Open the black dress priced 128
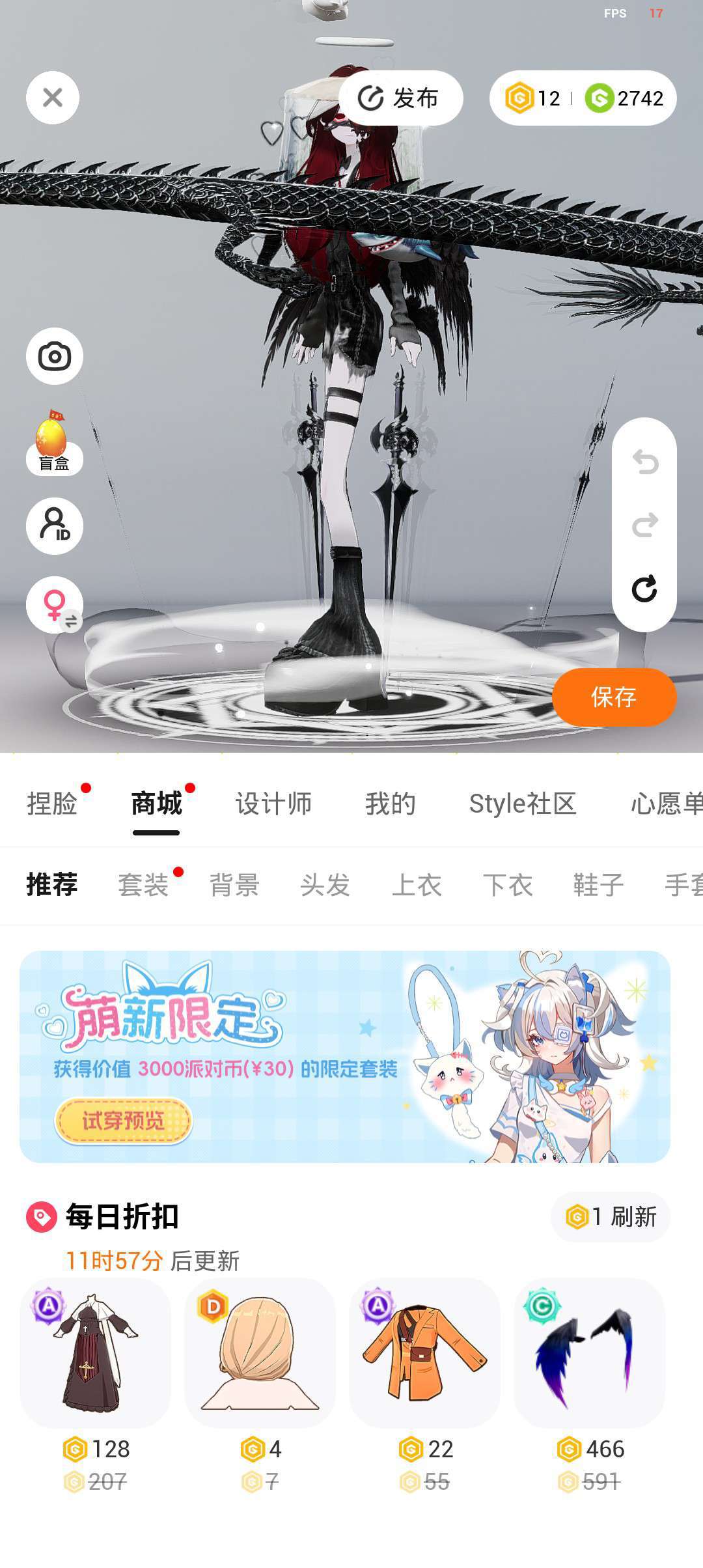 (96, 1353)
